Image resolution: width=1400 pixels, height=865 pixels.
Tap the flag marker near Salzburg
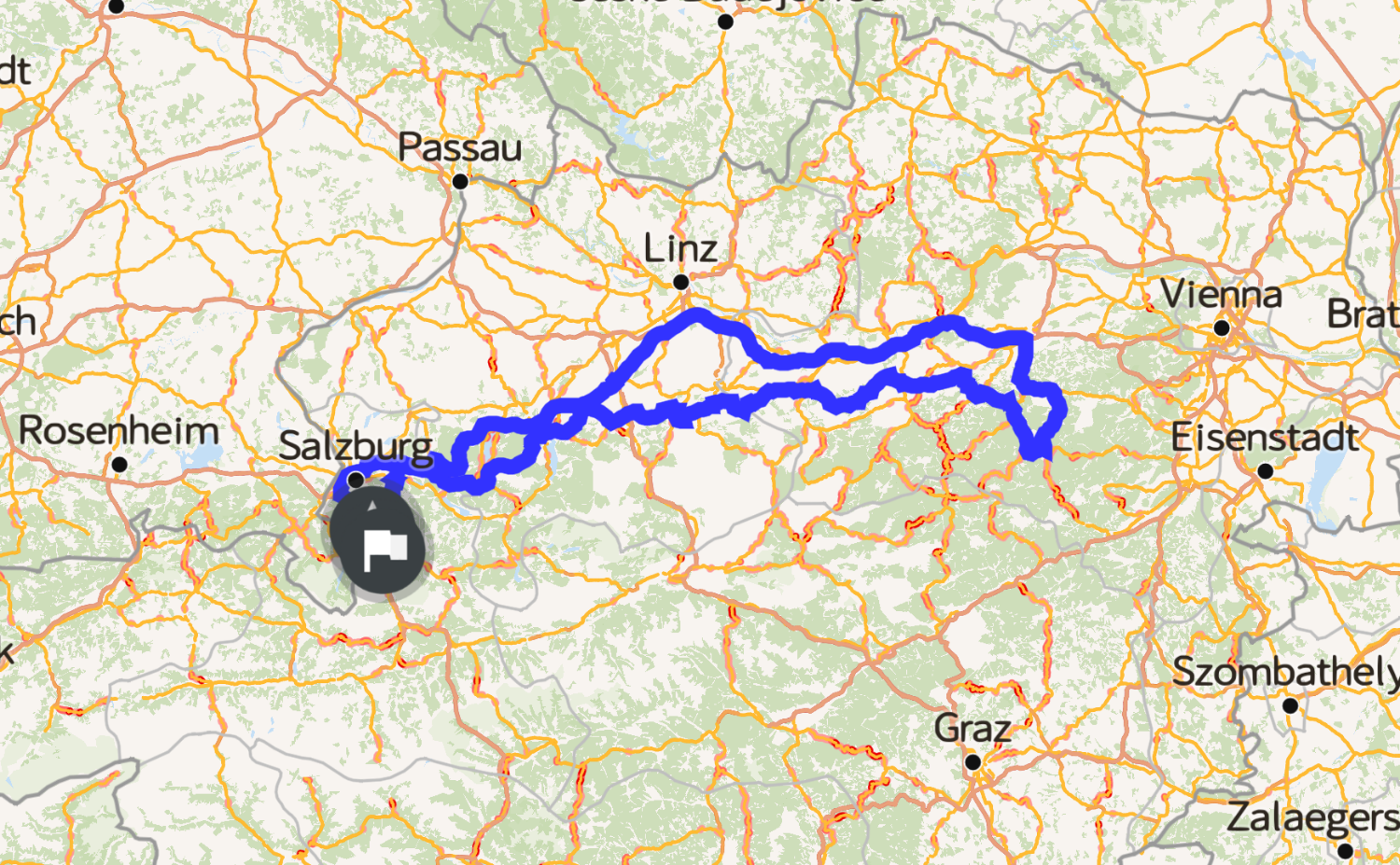(385, 550)
